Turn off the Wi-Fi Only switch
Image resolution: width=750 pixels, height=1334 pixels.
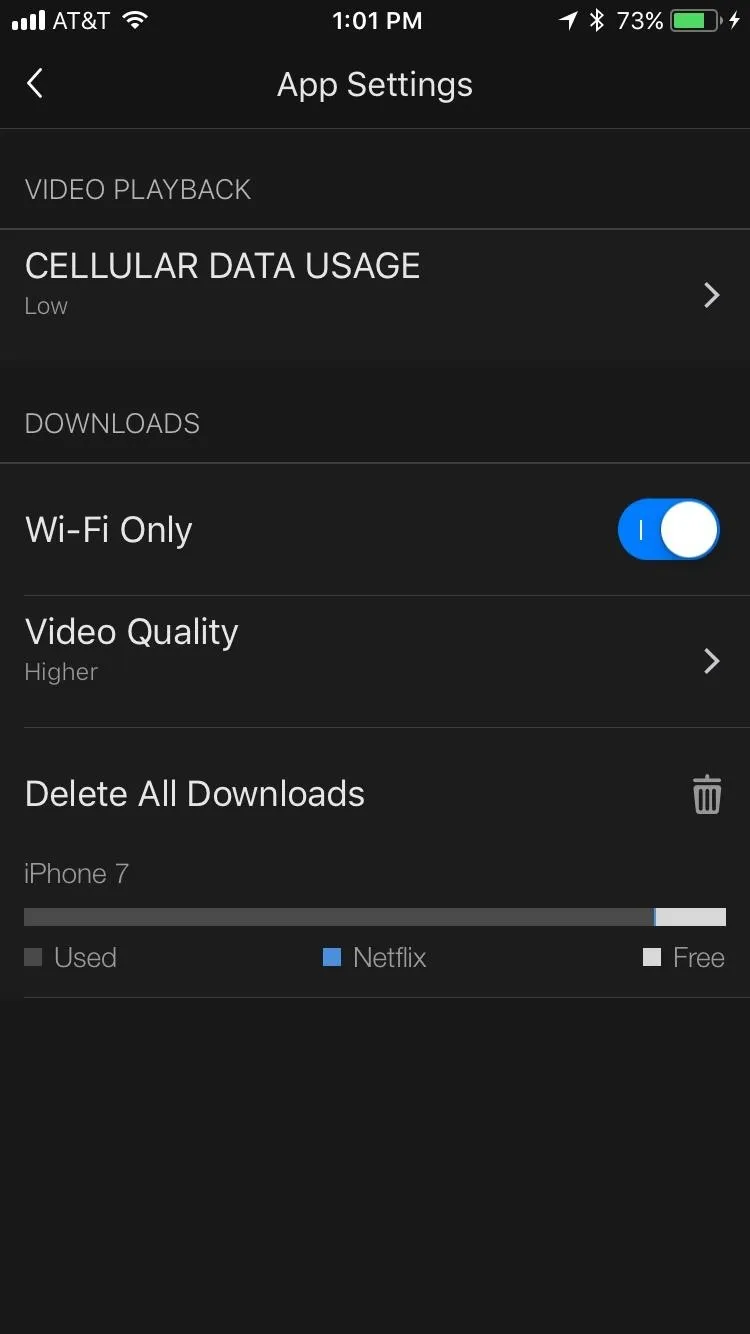[668, 529]
